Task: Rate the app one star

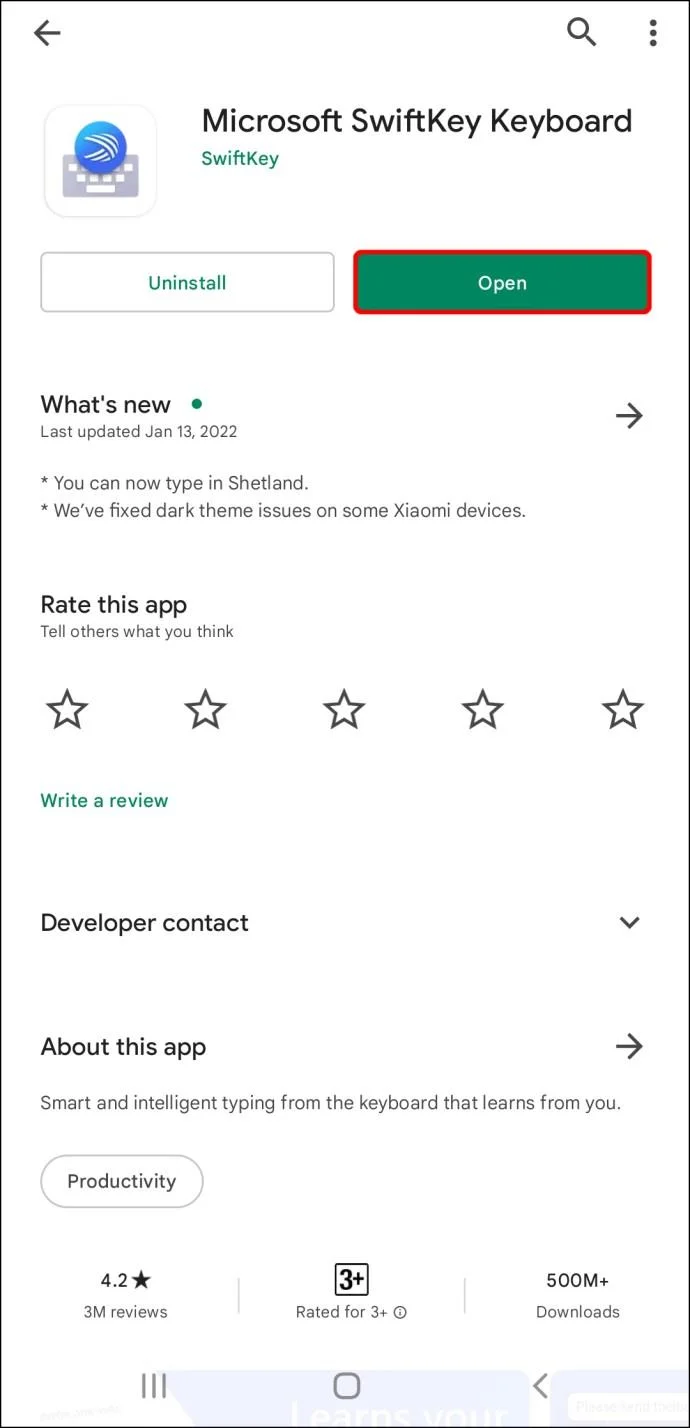Action: [x=67, y=709]
